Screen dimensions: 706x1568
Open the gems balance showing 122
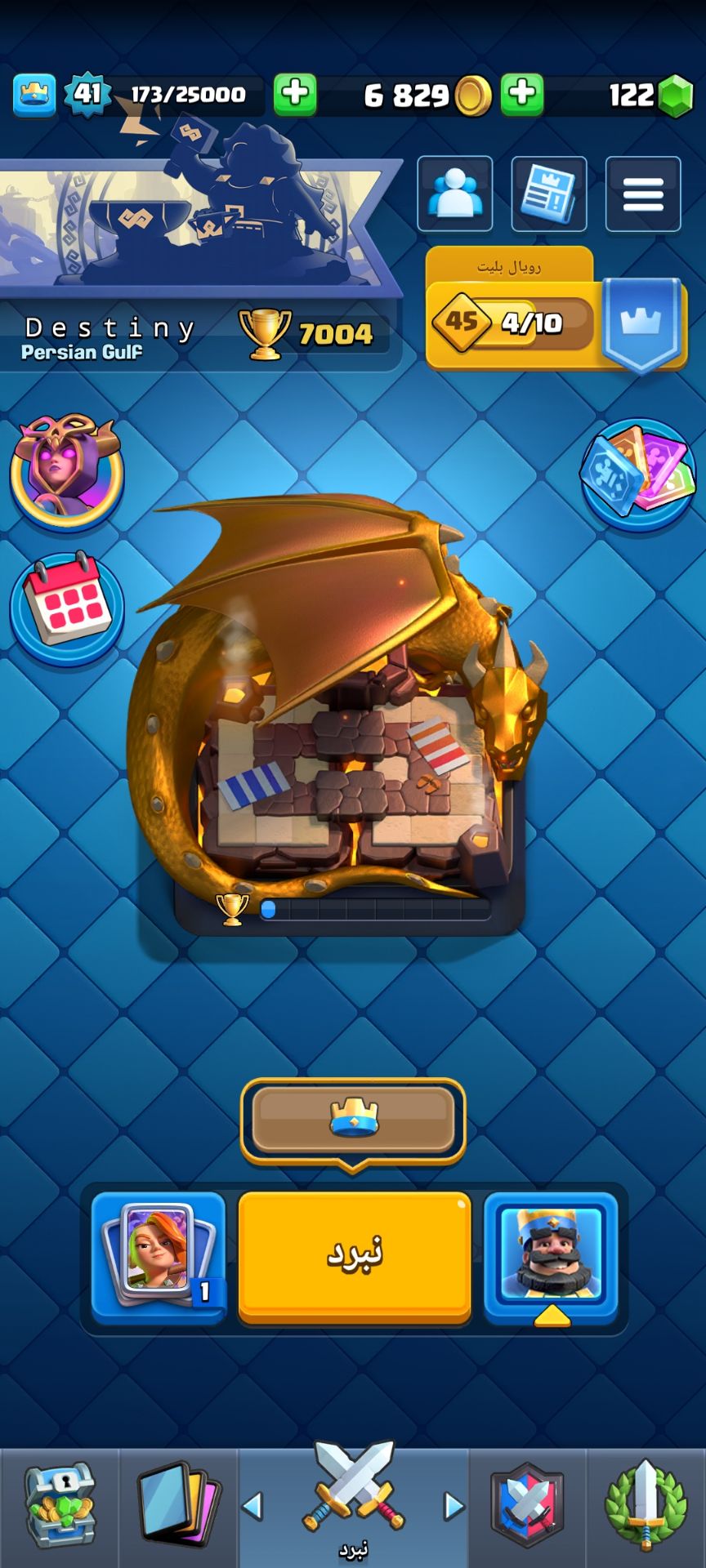pyautogui.click(x=650, y=95)
